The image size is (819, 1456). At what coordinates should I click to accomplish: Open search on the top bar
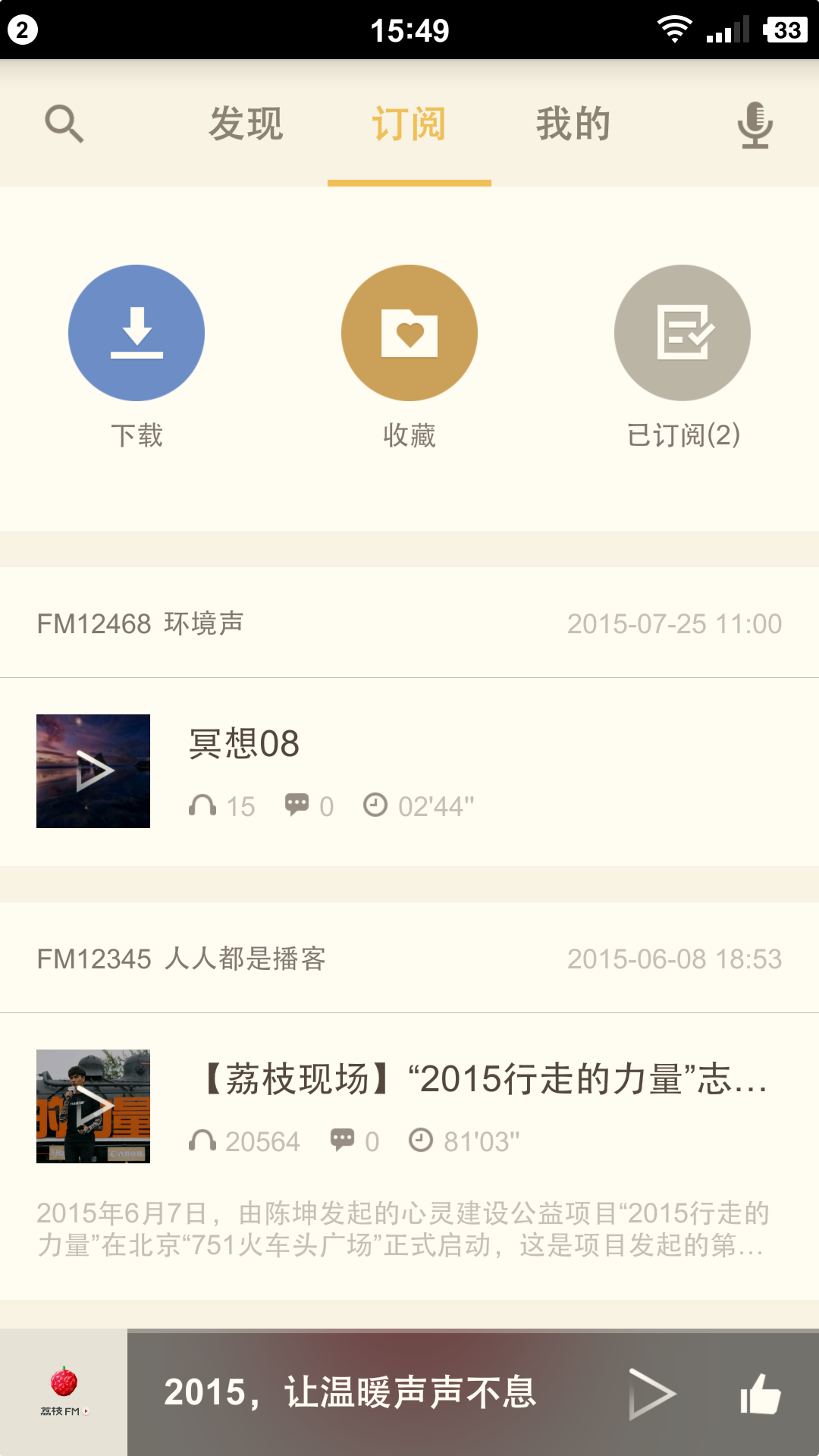(64, 124)
